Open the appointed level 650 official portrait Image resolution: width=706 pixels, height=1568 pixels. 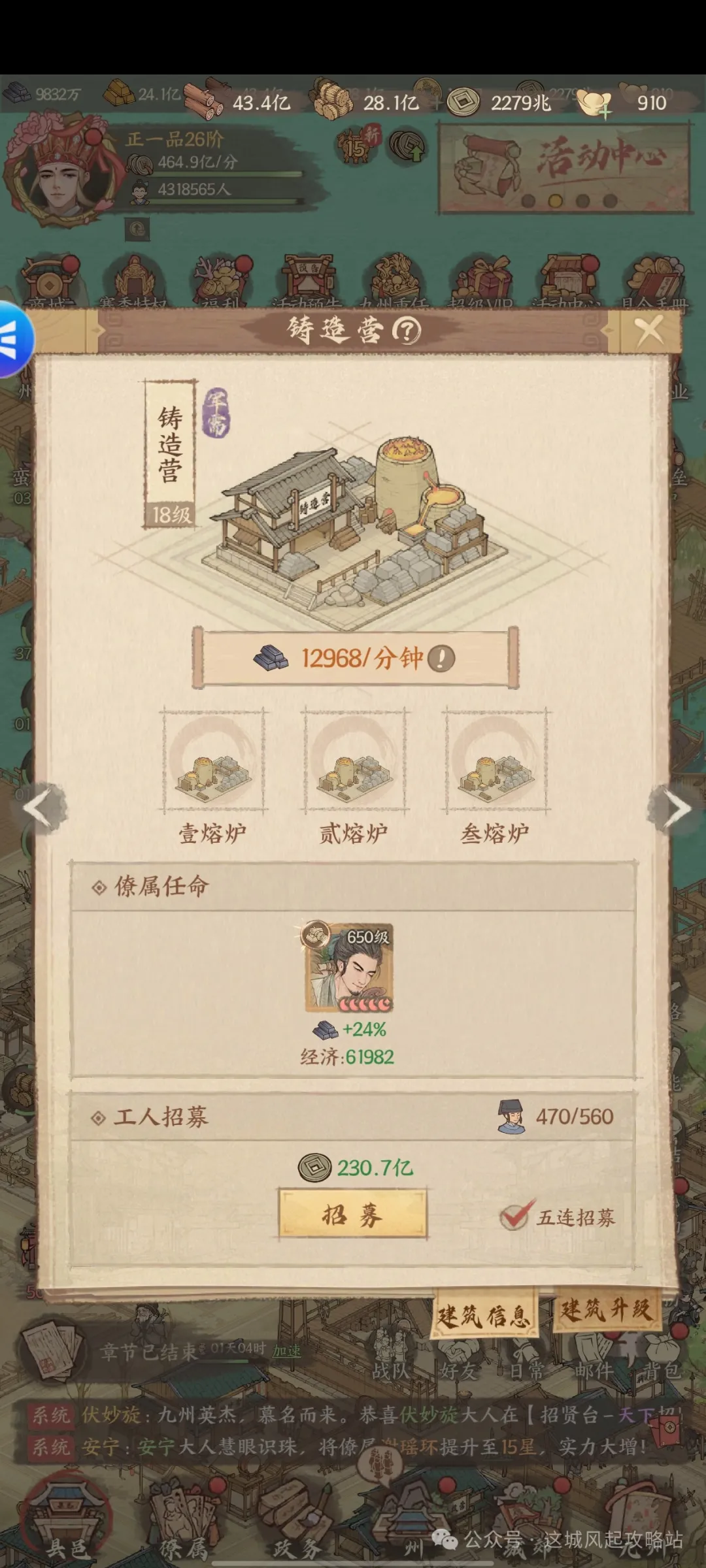click(348, 968)
